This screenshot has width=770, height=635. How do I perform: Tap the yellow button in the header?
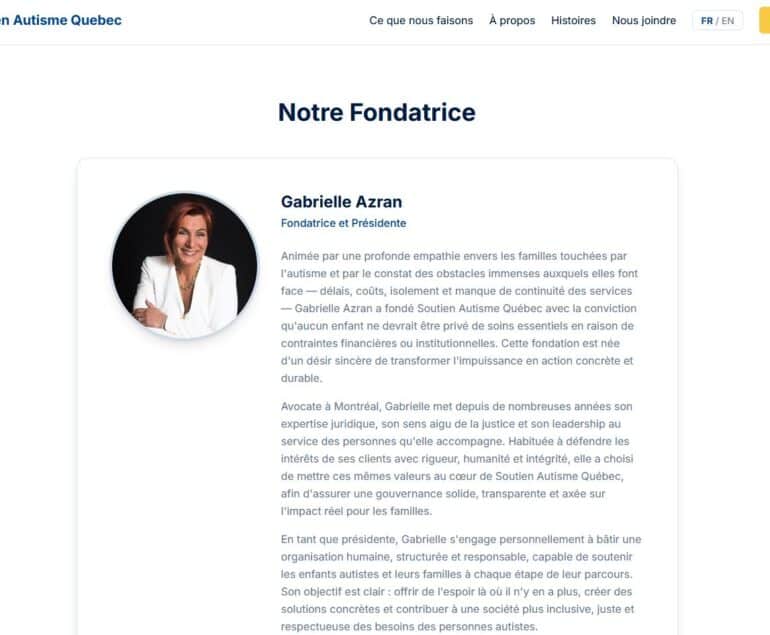click(764, 20)
